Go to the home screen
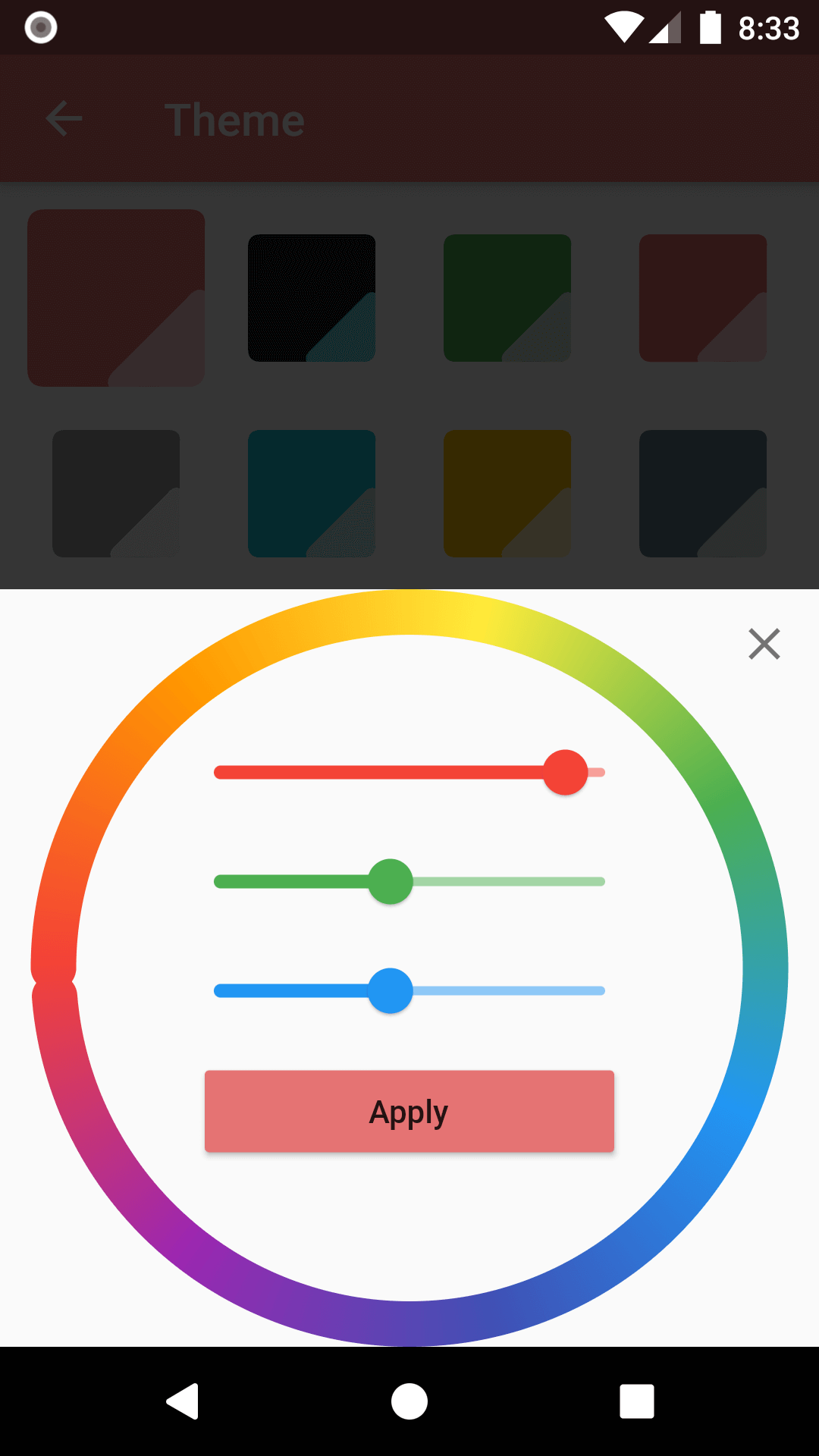819x1456 pixels. point(409,1401)
